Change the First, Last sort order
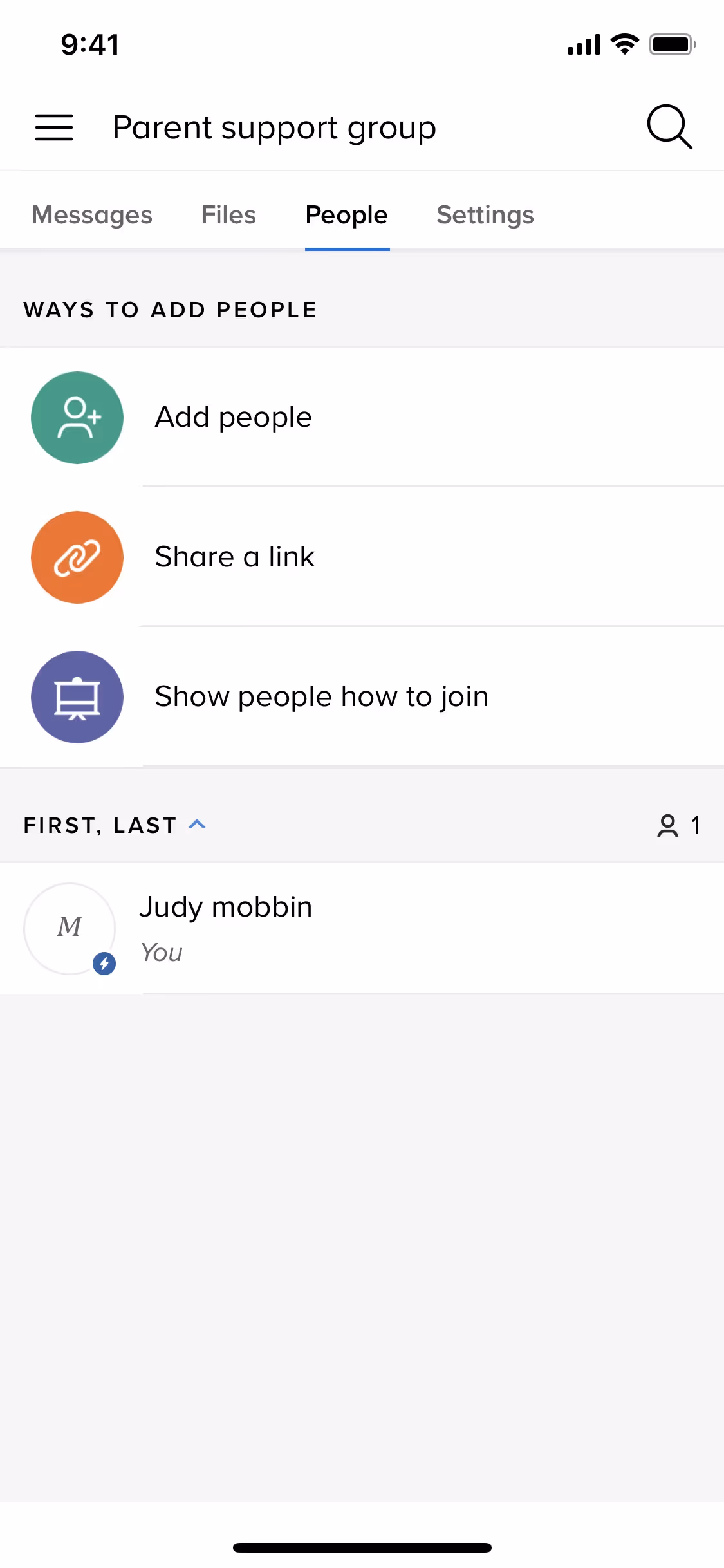The width and height of the screenshot is (724, 1568). point(115,825)
